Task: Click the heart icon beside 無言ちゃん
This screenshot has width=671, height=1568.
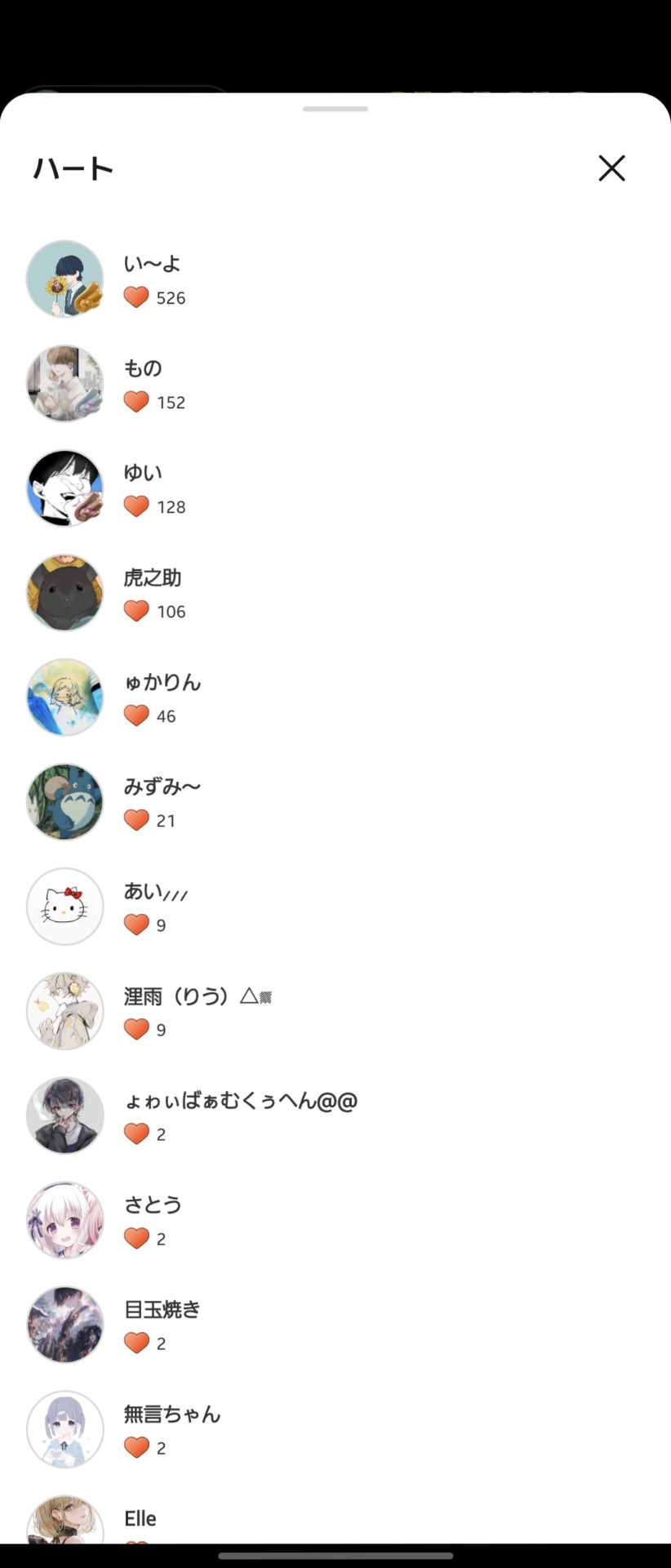Action: click(136, 1447)
